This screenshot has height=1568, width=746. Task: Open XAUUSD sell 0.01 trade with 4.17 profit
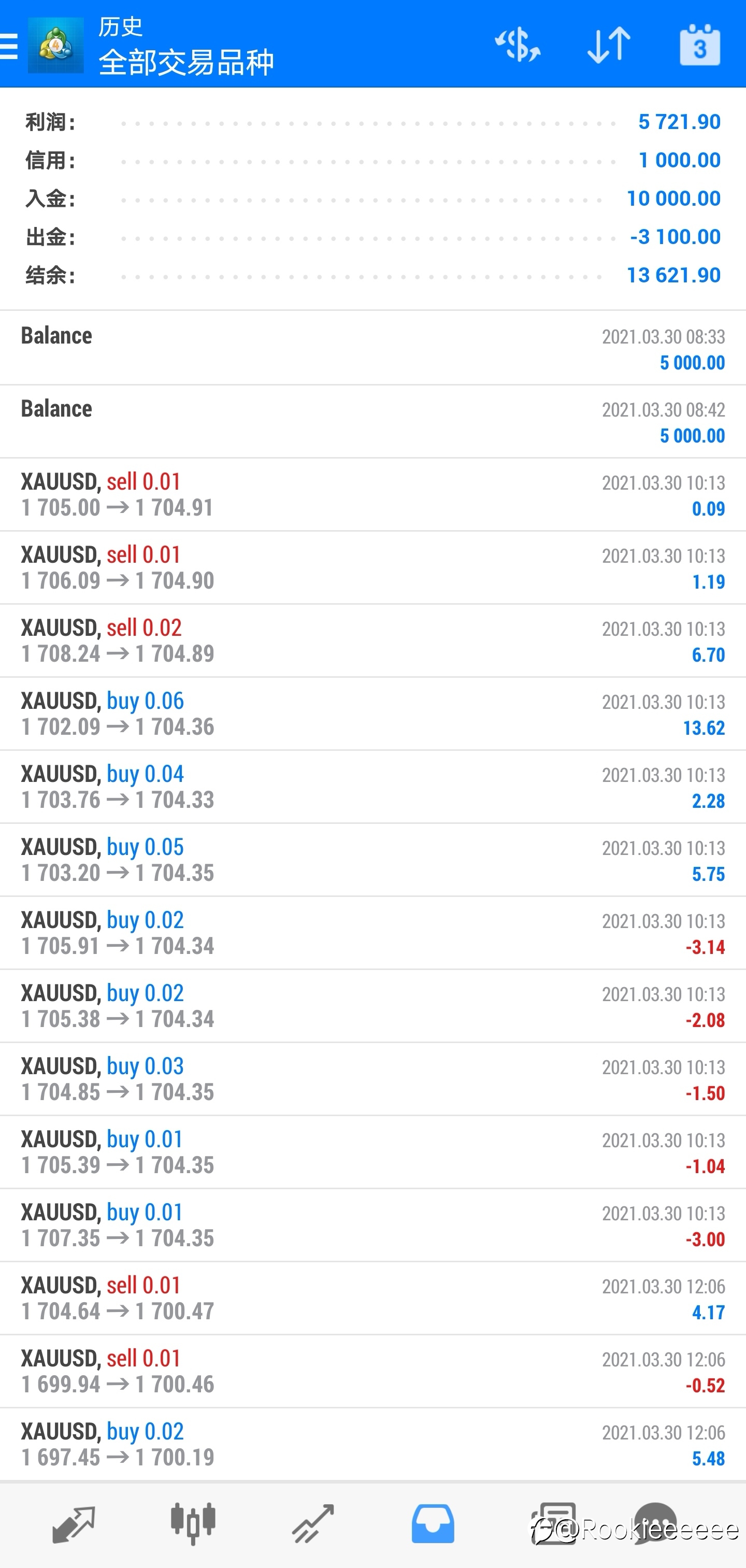click(x=373, y=1298)
